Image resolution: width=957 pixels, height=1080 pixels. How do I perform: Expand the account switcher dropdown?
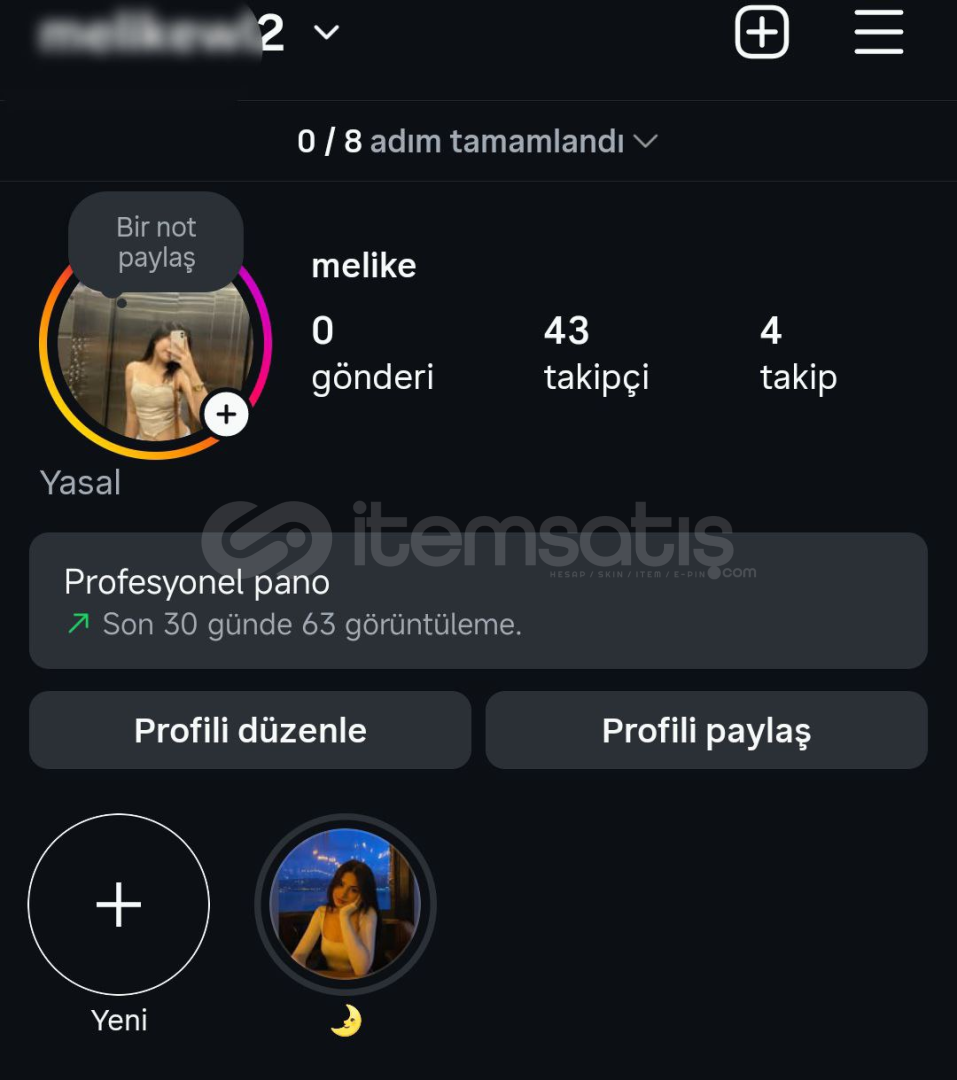tap(326, 33)
